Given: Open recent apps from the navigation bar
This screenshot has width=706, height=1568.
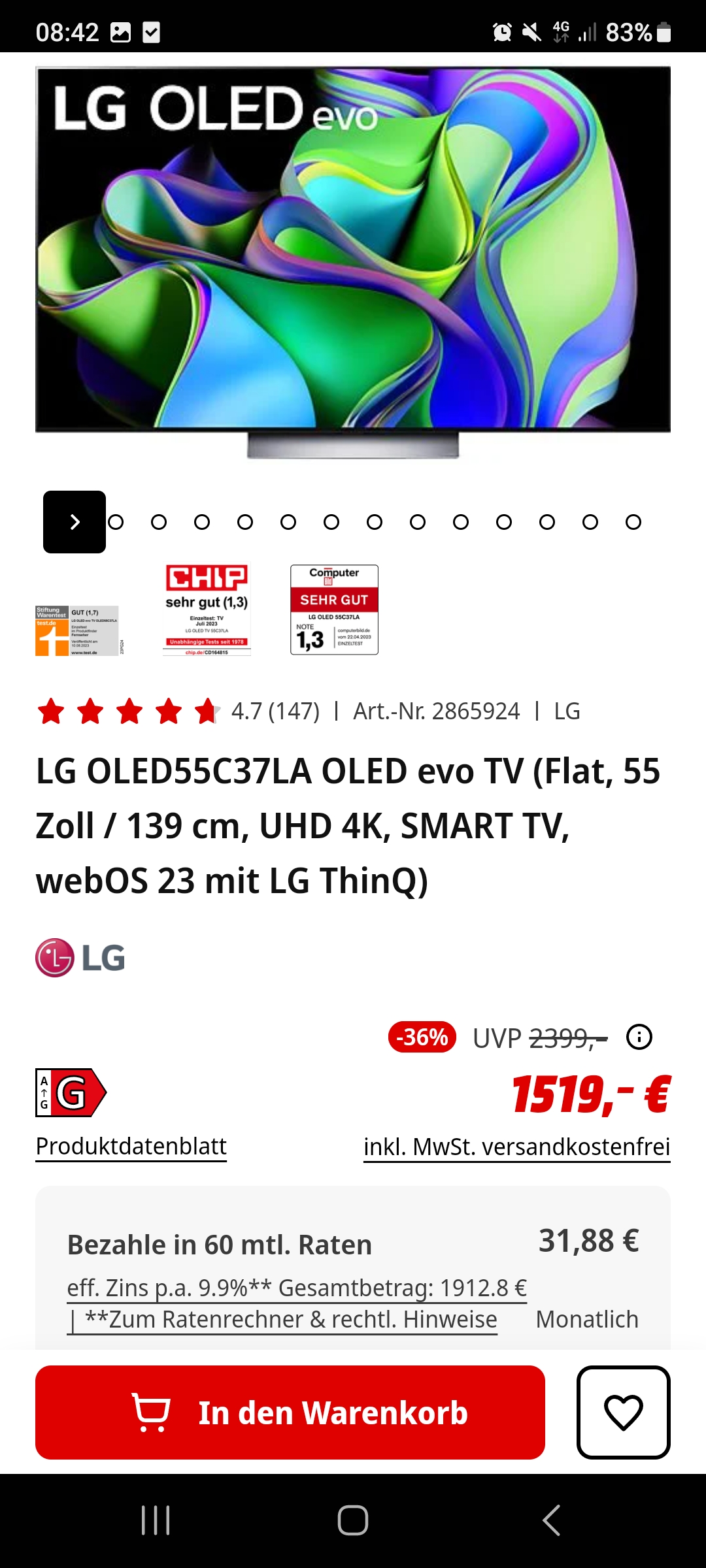Looking at the screenshot, I should point(156,1520).
